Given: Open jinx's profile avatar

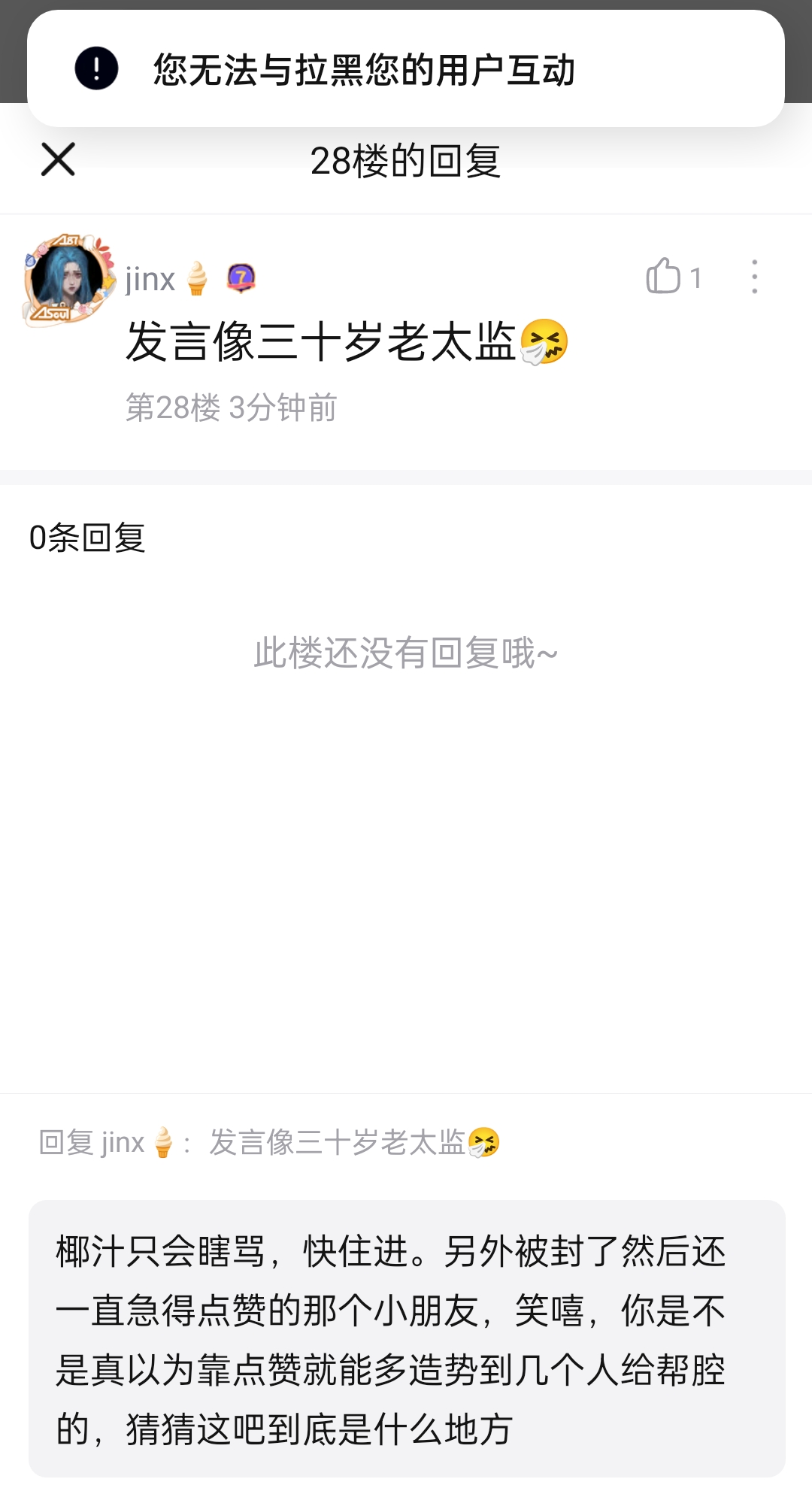Looking at the screenshot, I should (68, 280).
